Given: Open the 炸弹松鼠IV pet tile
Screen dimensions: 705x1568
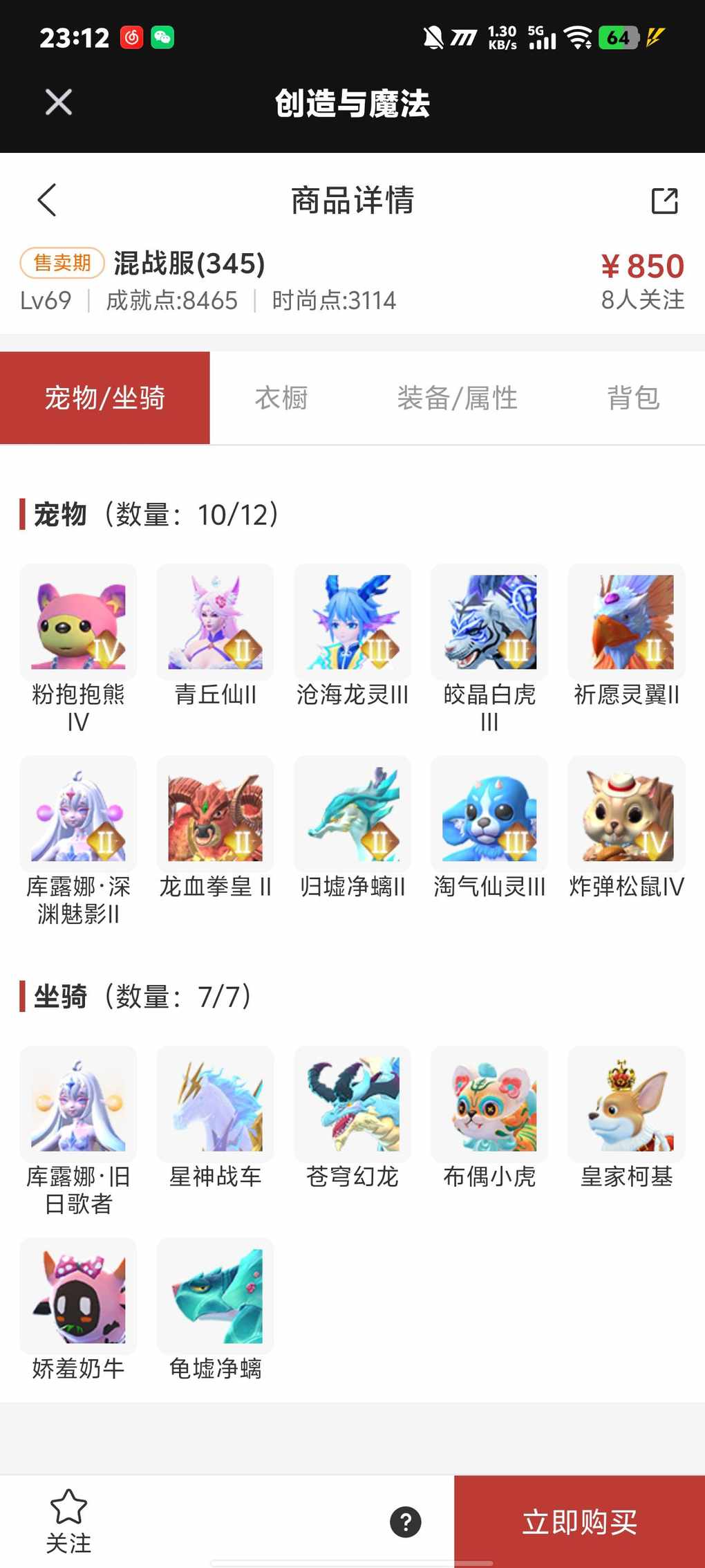Looking at the screenshot, I should (626, 814).
